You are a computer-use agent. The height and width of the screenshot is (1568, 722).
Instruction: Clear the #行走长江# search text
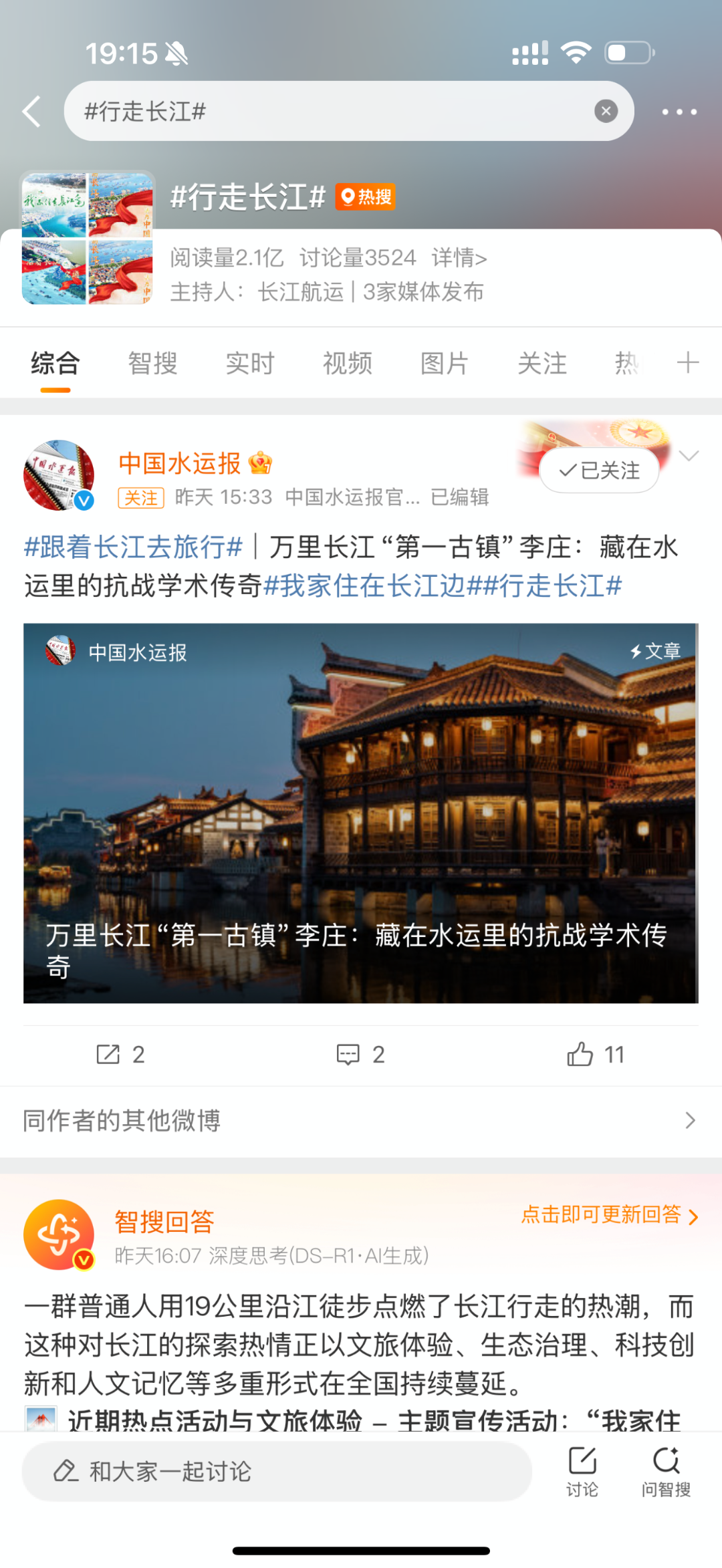click(606, 111)
